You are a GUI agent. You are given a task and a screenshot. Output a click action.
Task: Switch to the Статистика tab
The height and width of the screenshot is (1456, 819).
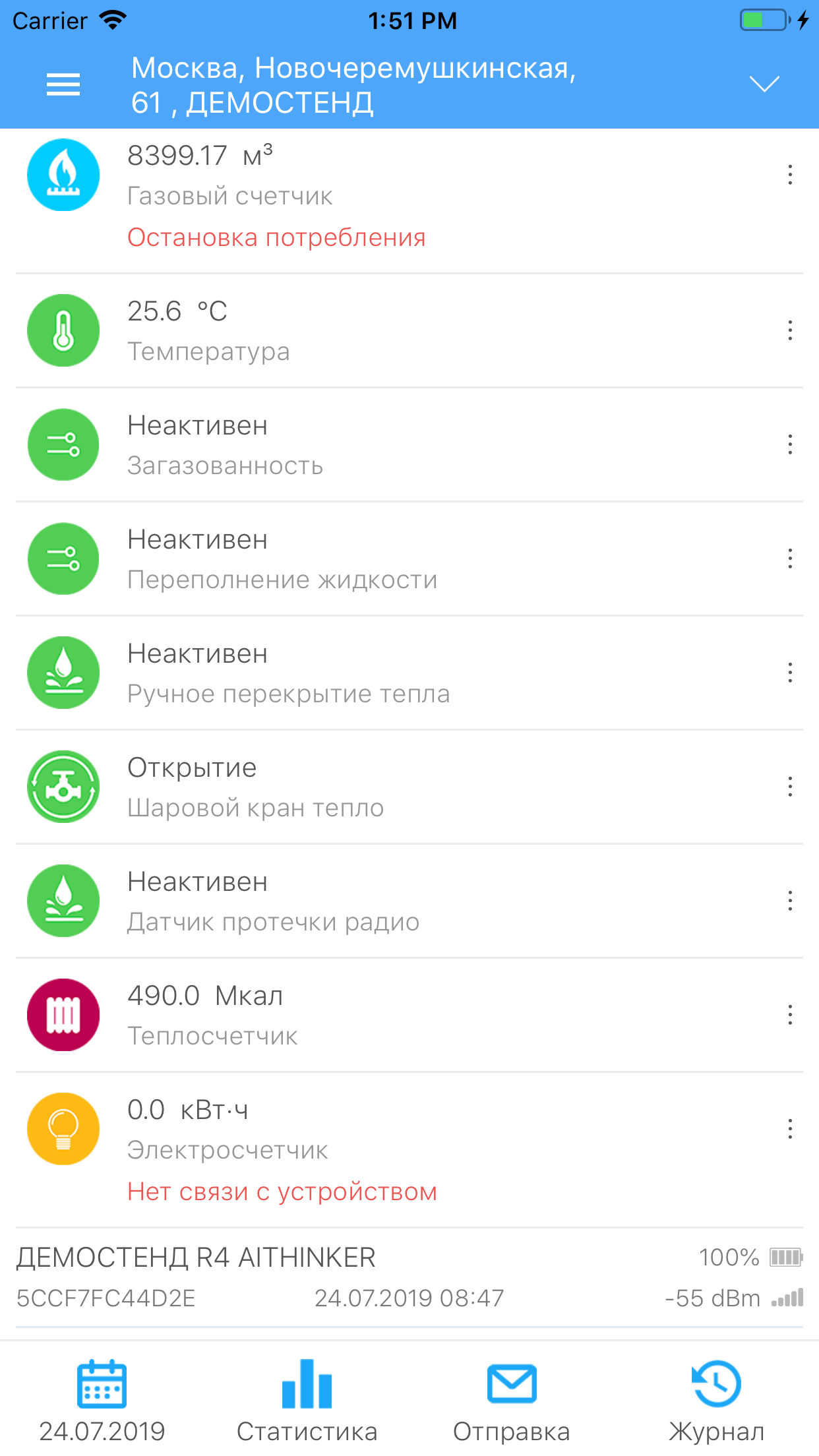307,1398
